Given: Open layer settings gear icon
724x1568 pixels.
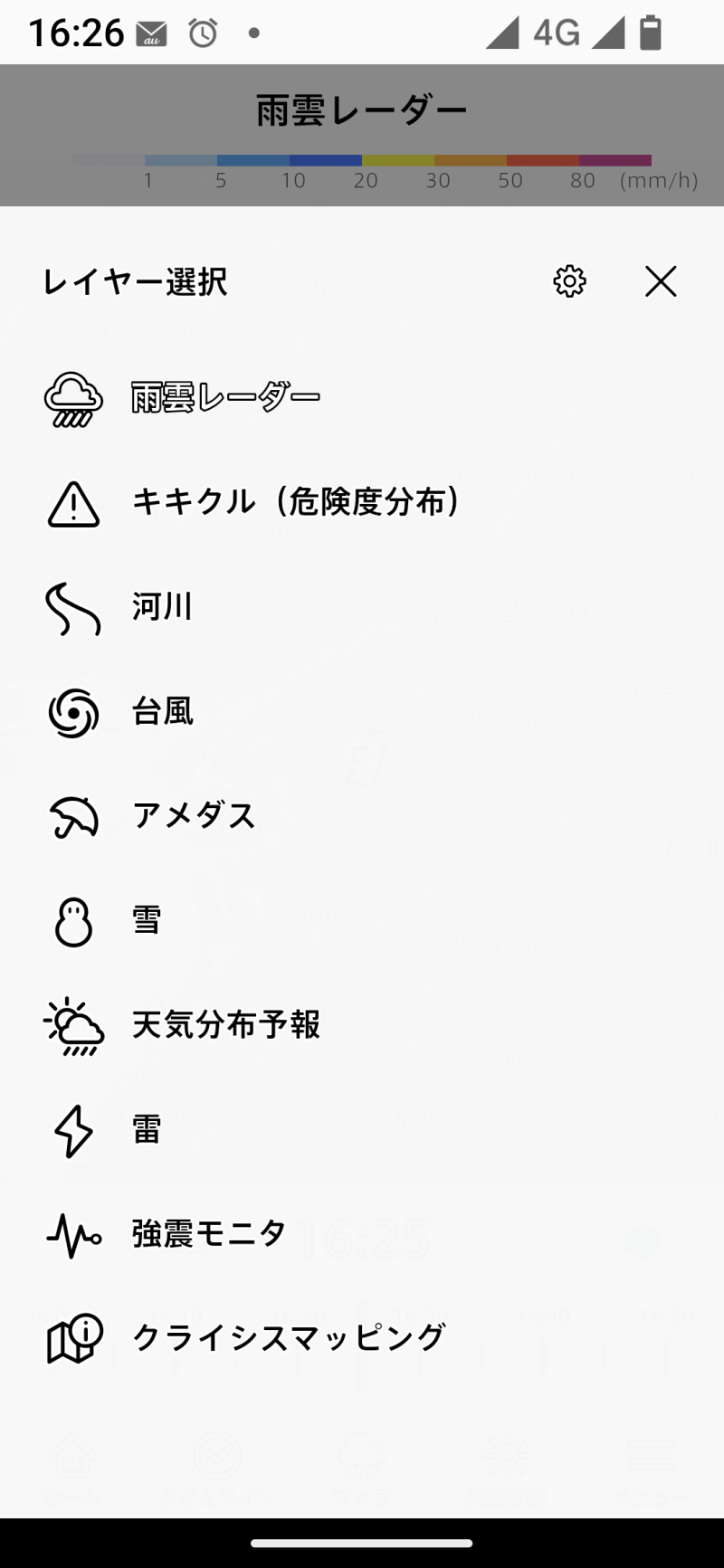Looking at the screenshot, I should tap(569, 281).
